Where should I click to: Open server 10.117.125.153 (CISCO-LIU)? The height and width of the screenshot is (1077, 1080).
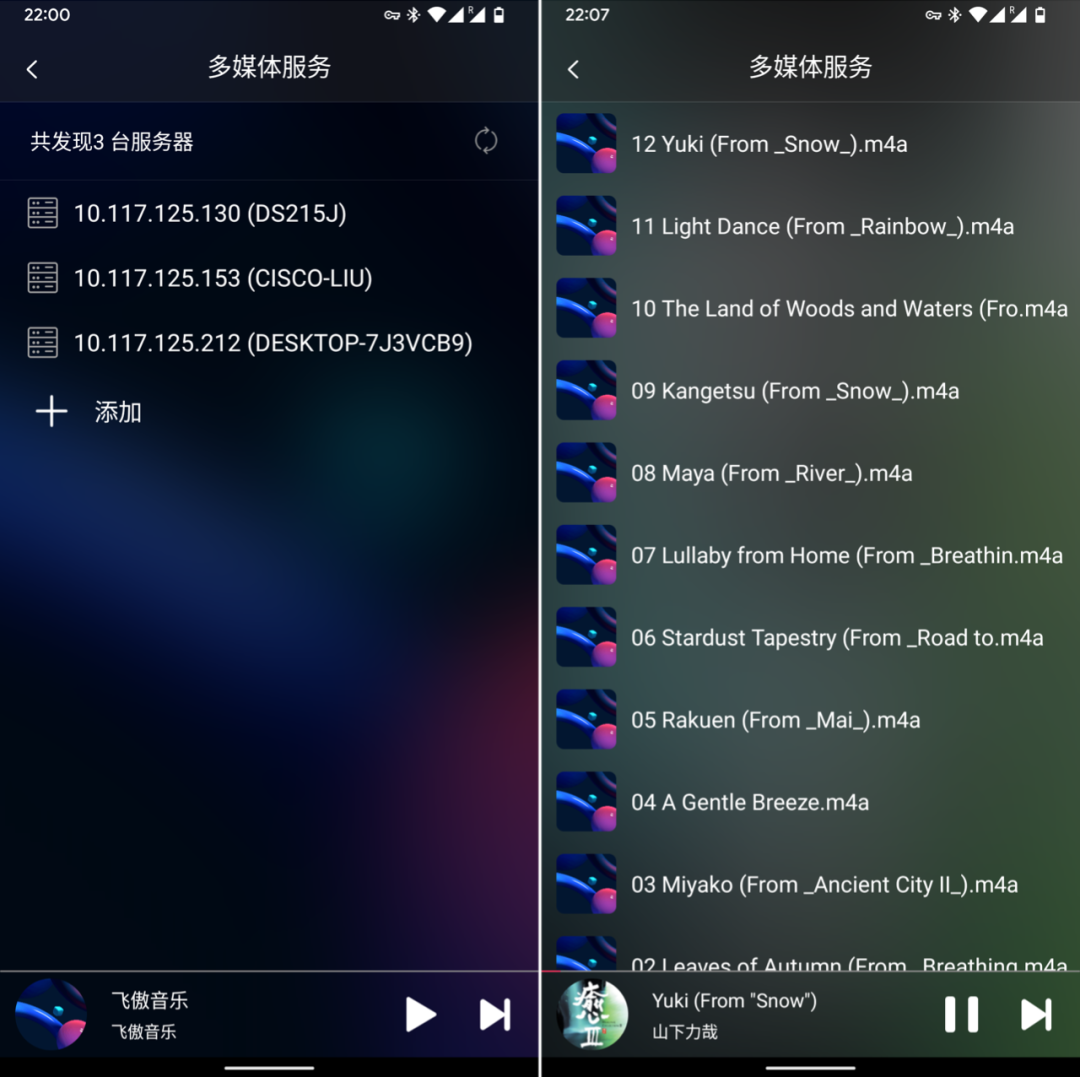(x=222, y=278)
